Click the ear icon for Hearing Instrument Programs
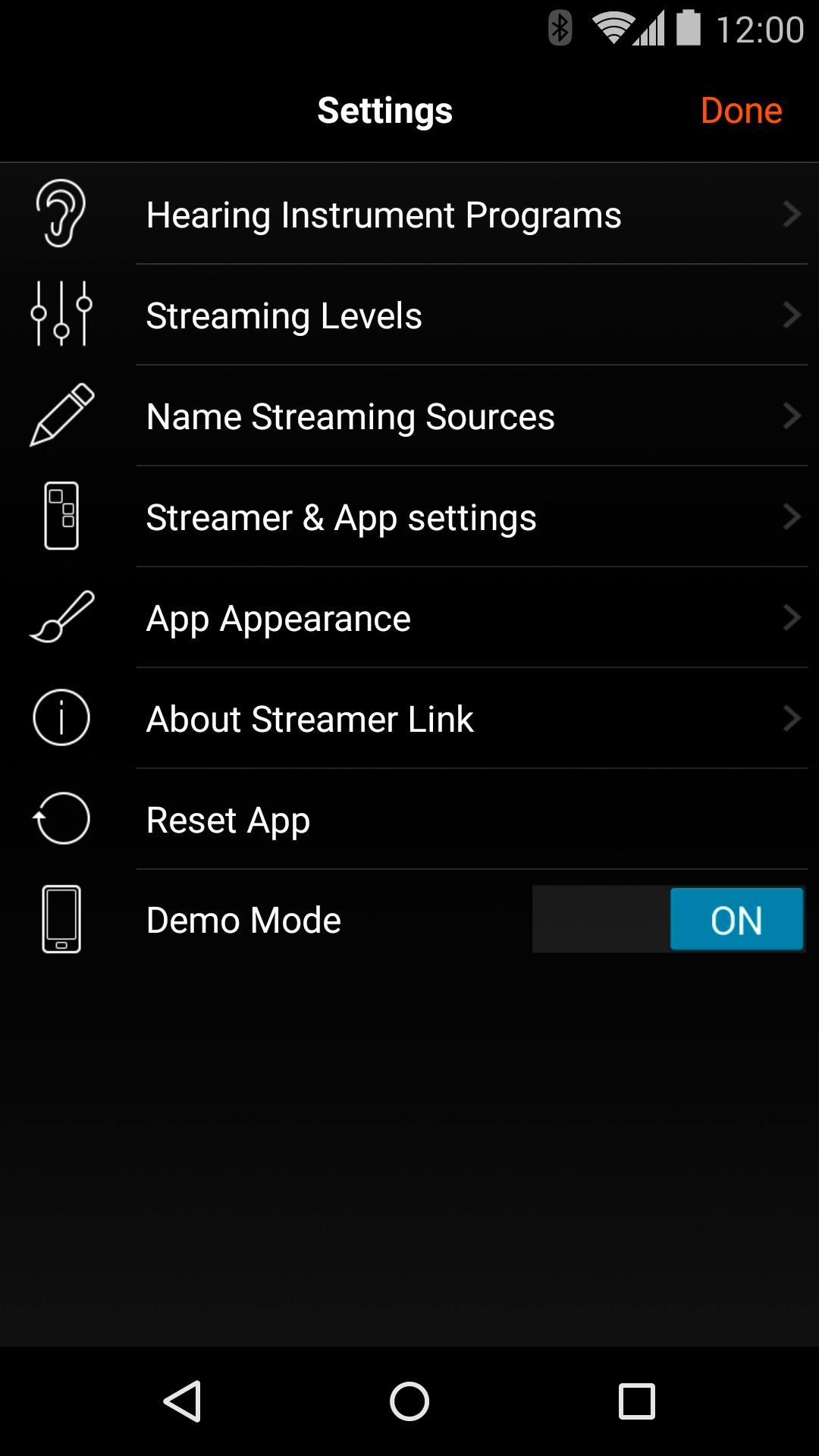Image resolution: width=819 pixels, height=1456 pixels. pyautogui.click(x=61, y=215)
